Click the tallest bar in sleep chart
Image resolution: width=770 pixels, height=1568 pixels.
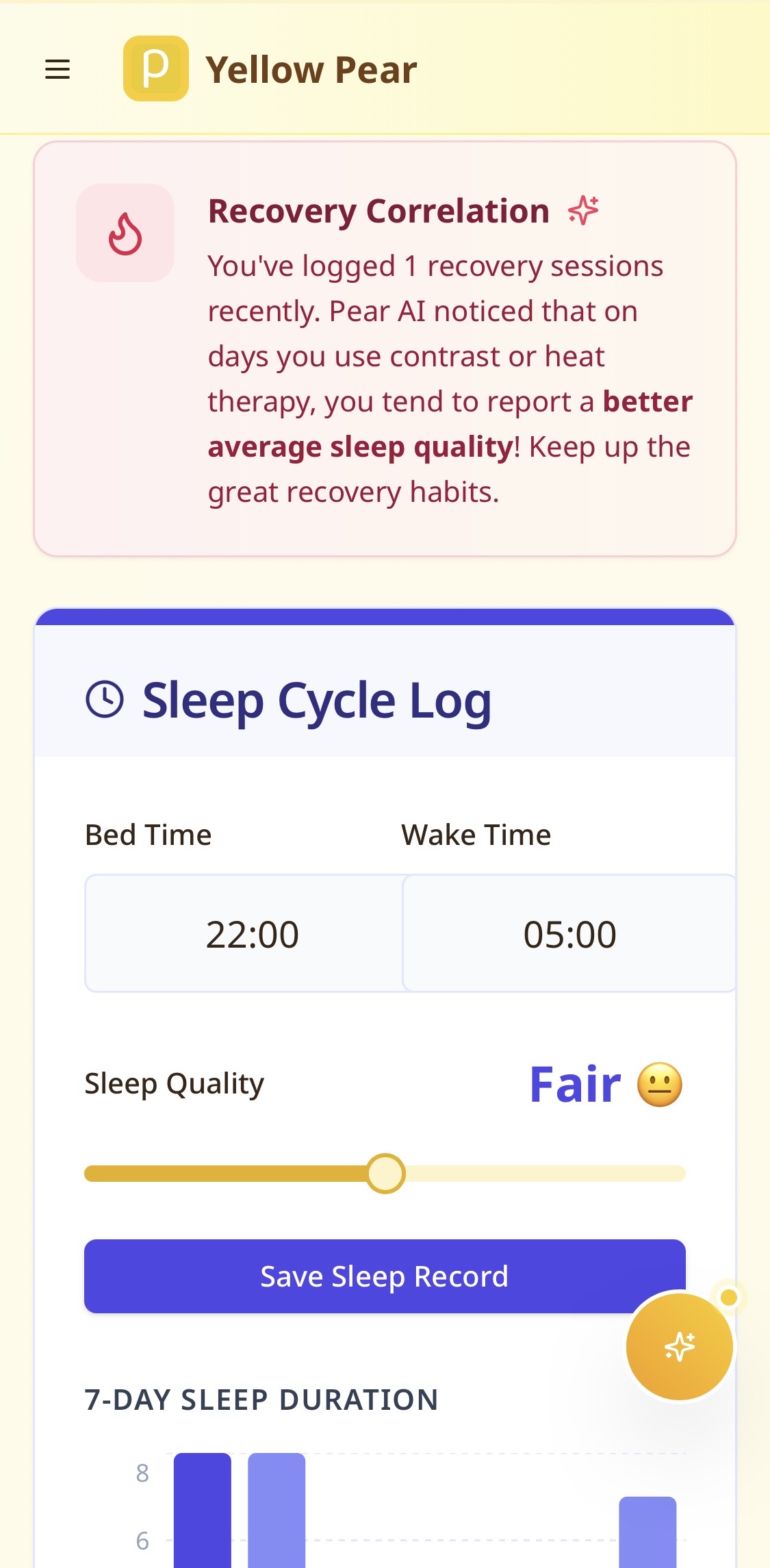(x=202, y=1527)
